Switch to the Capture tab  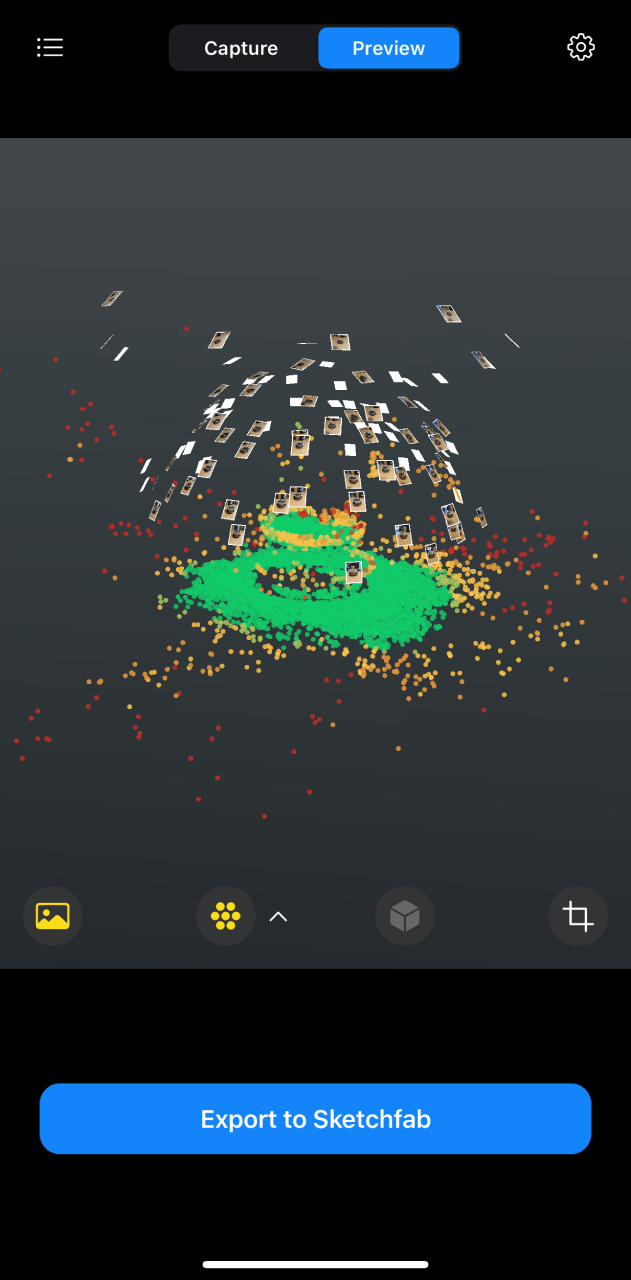(x=241, y=48)
